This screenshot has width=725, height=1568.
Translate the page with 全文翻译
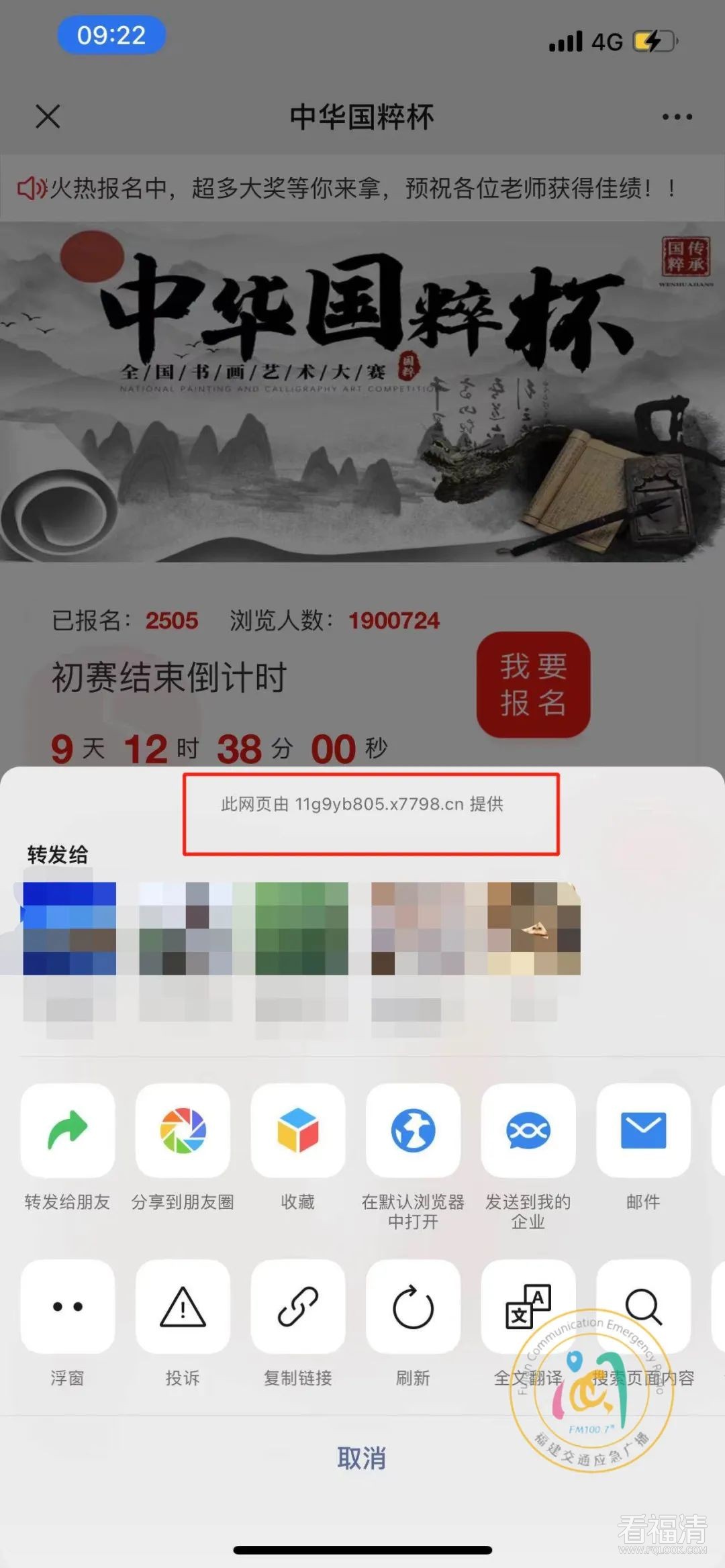[528, 1306]
